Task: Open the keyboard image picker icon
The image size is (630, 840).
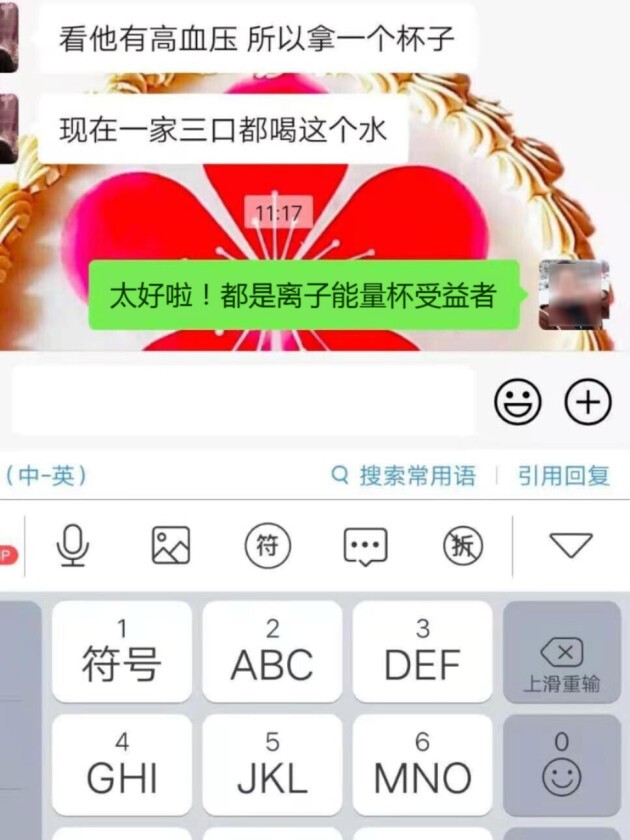Action: click(x=170, y=546)
